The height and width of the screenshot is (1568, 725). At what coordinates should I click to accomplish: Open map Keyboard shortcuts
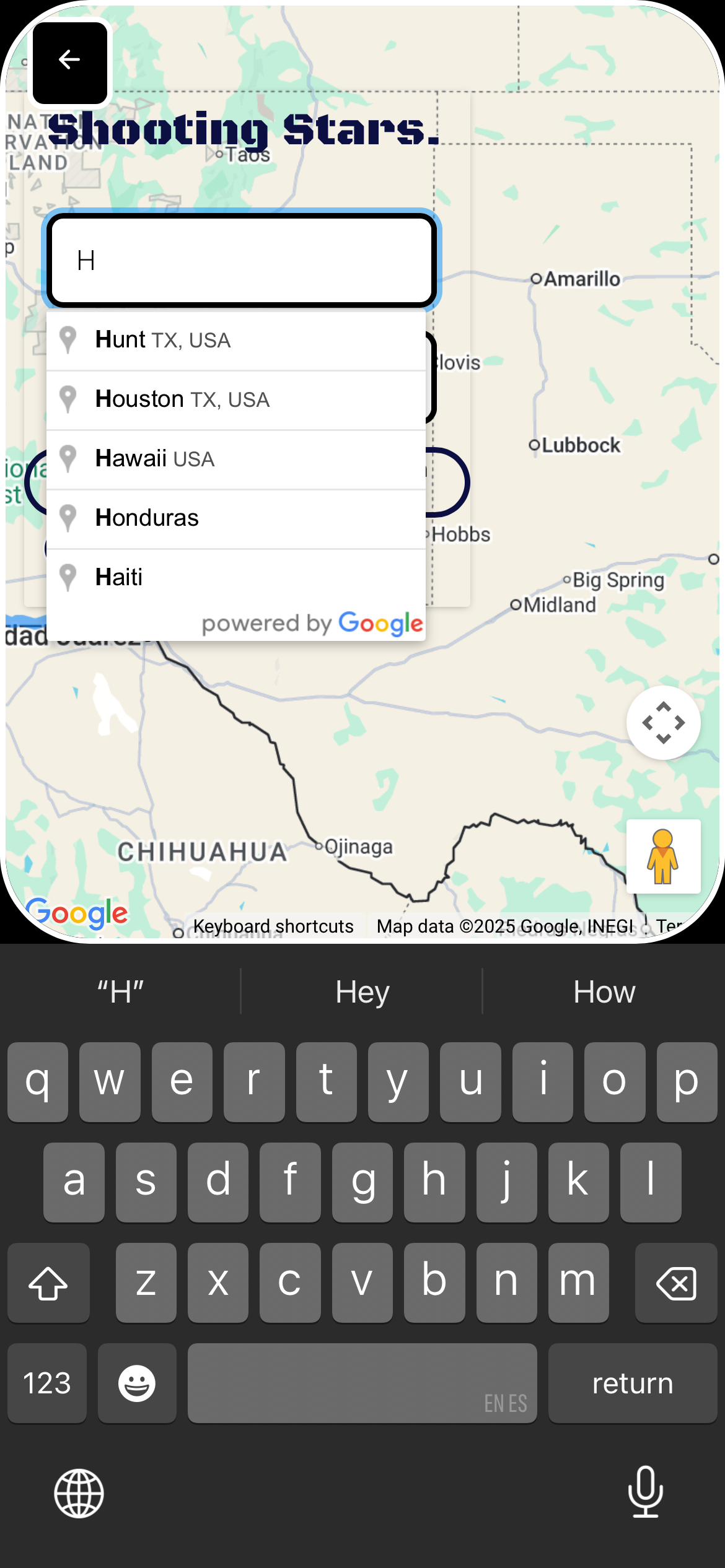click(273, 926)
